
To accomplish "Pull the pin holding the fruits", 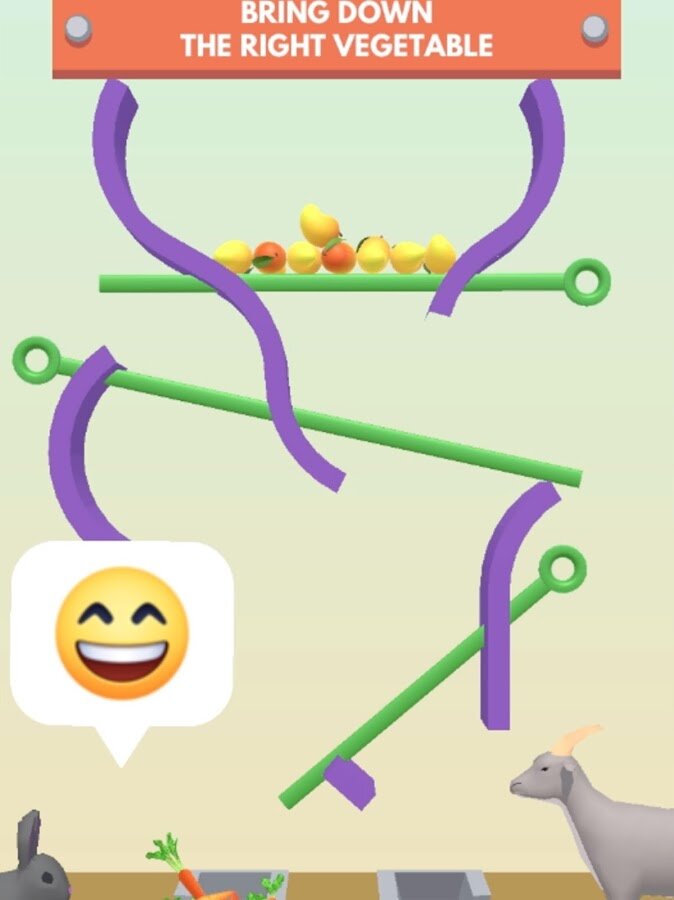I will point(586,281).
